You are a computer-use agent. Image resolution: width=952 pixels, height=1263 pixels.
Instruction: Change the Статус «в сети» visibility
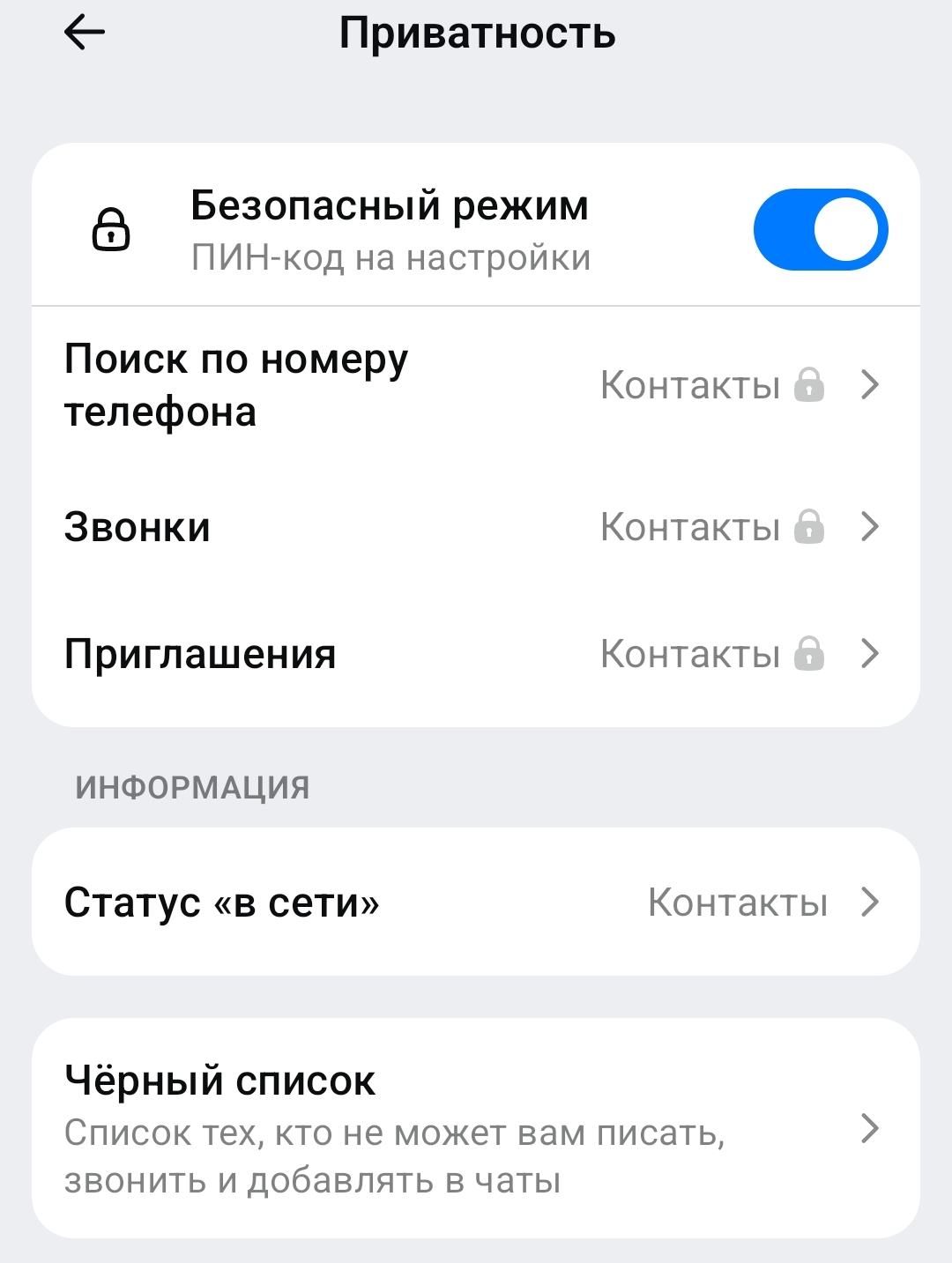click(x=476, y=902)
